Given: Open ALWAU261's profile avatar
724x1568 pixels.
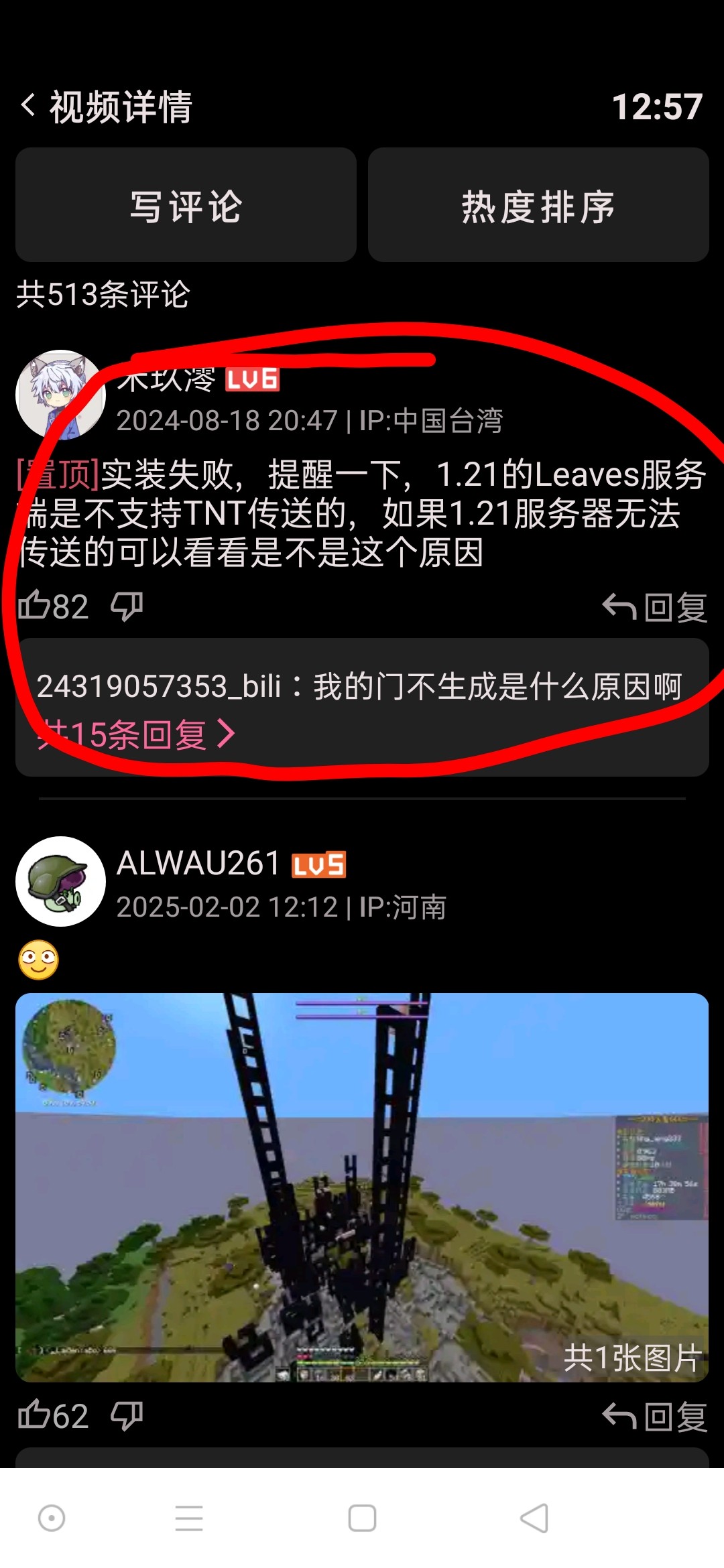Looking at the screenshot, I should [x=60, y=881].
